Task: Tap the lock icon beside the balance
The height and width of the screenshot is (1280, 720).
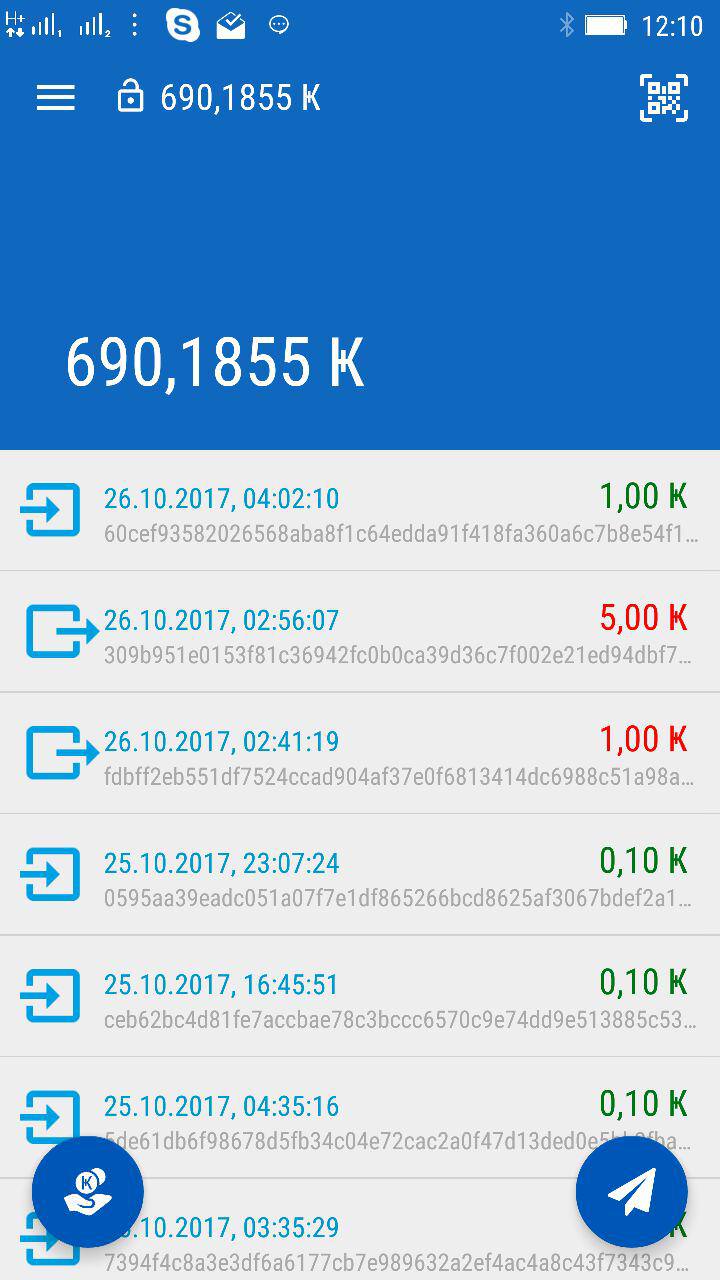Action: pyautogui.click(x=130, y=97)
